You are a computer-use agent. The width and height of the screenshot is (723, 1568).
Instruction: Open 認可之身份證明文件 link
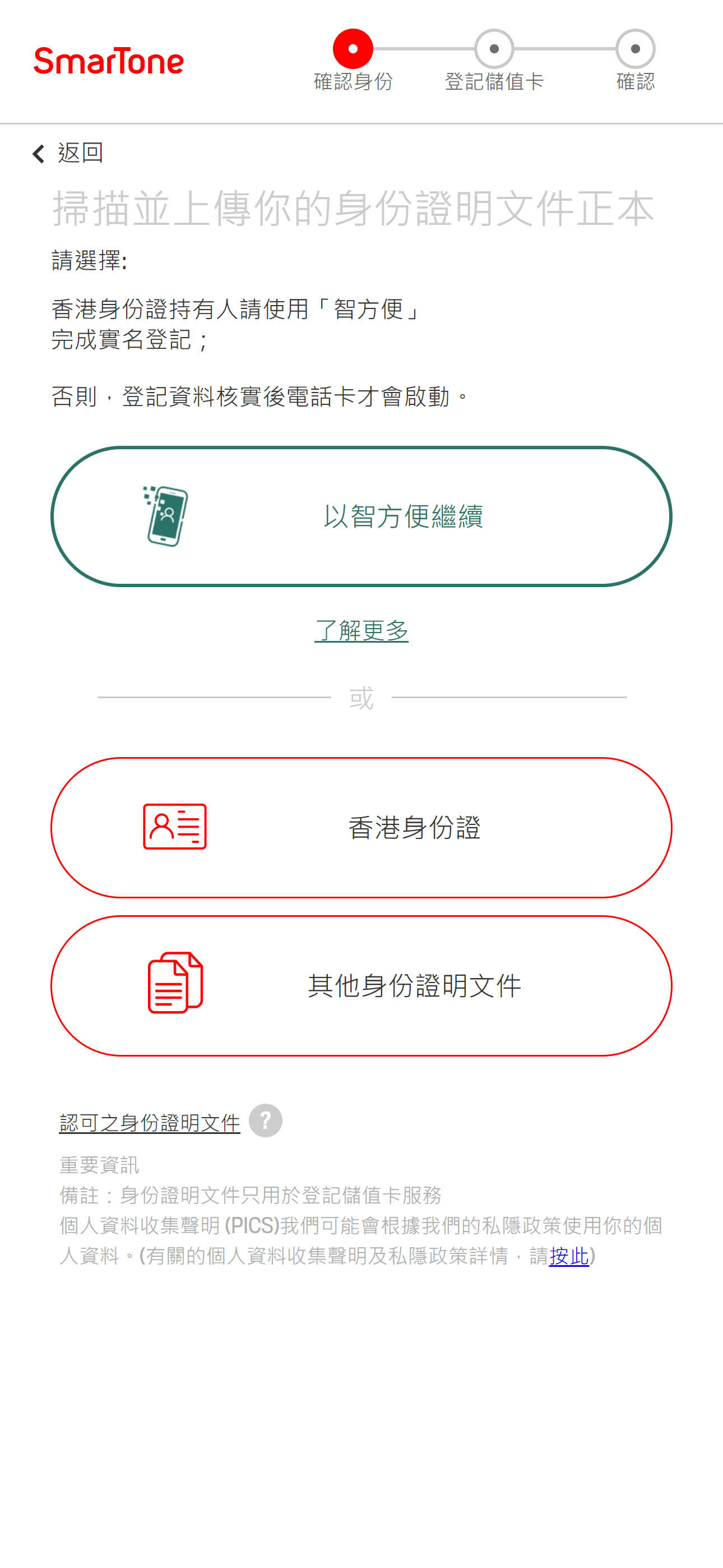tap(150, 1122)
